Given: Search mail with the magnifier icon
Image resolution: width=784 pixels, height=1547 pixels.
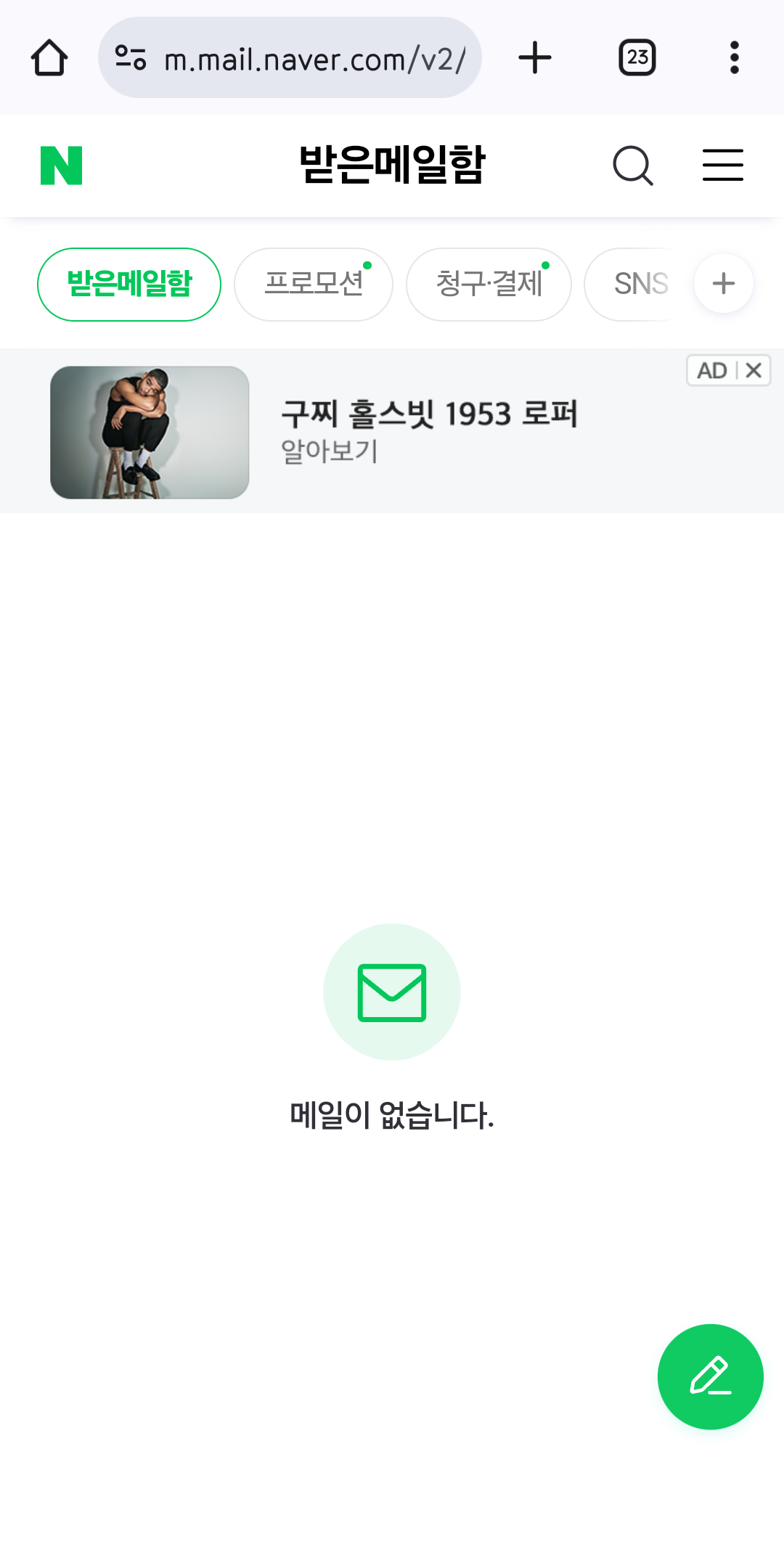Looking at the screenshot, I should (632, 166).
